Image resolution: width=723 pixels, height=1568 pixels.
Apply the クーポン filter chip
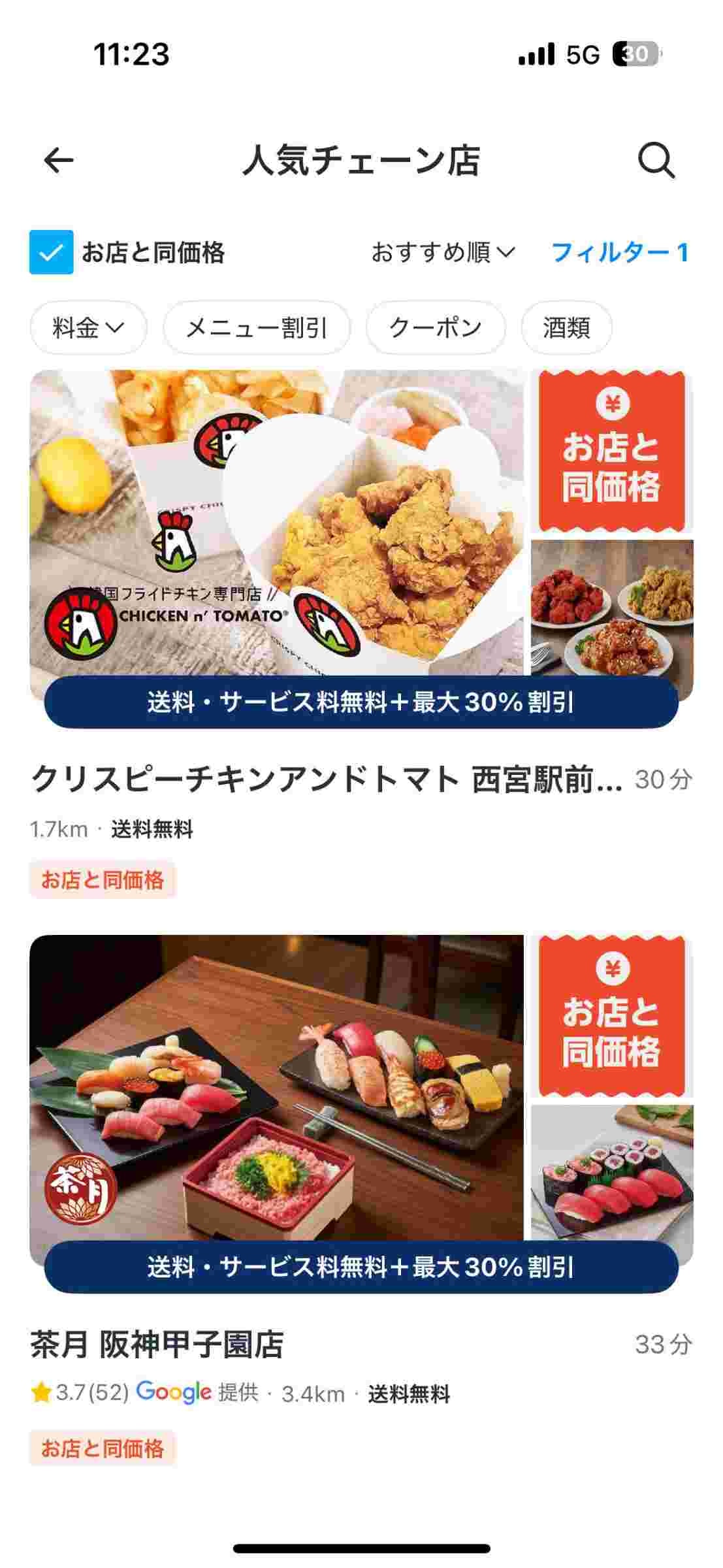(436, 327)
